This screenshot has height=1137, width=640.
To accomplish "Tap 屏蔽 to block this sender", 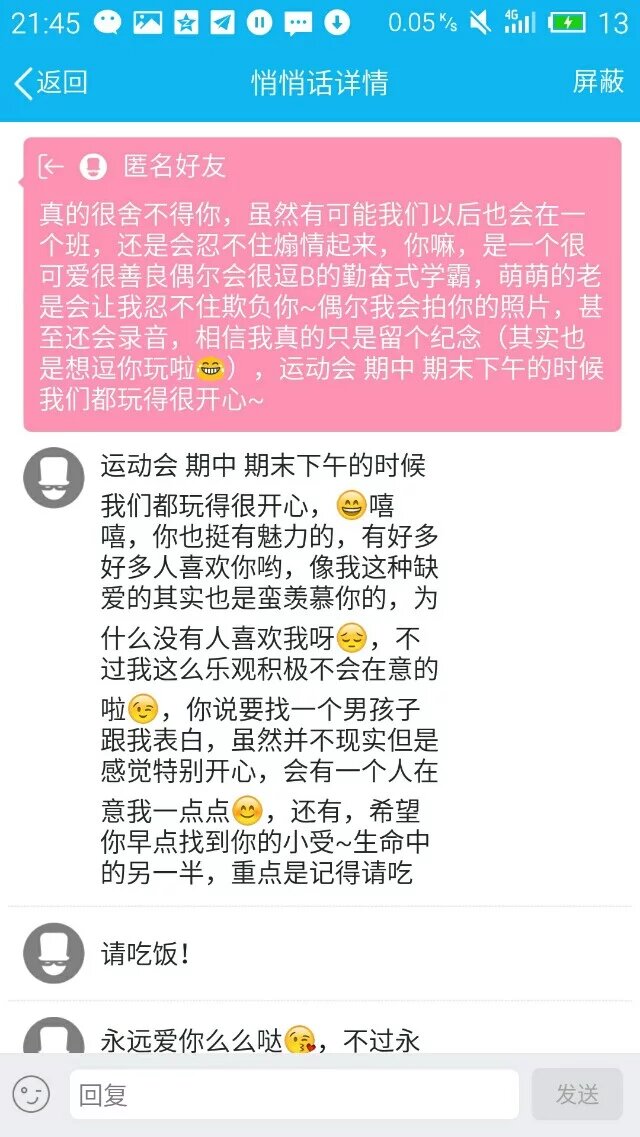I will point(597,82).
